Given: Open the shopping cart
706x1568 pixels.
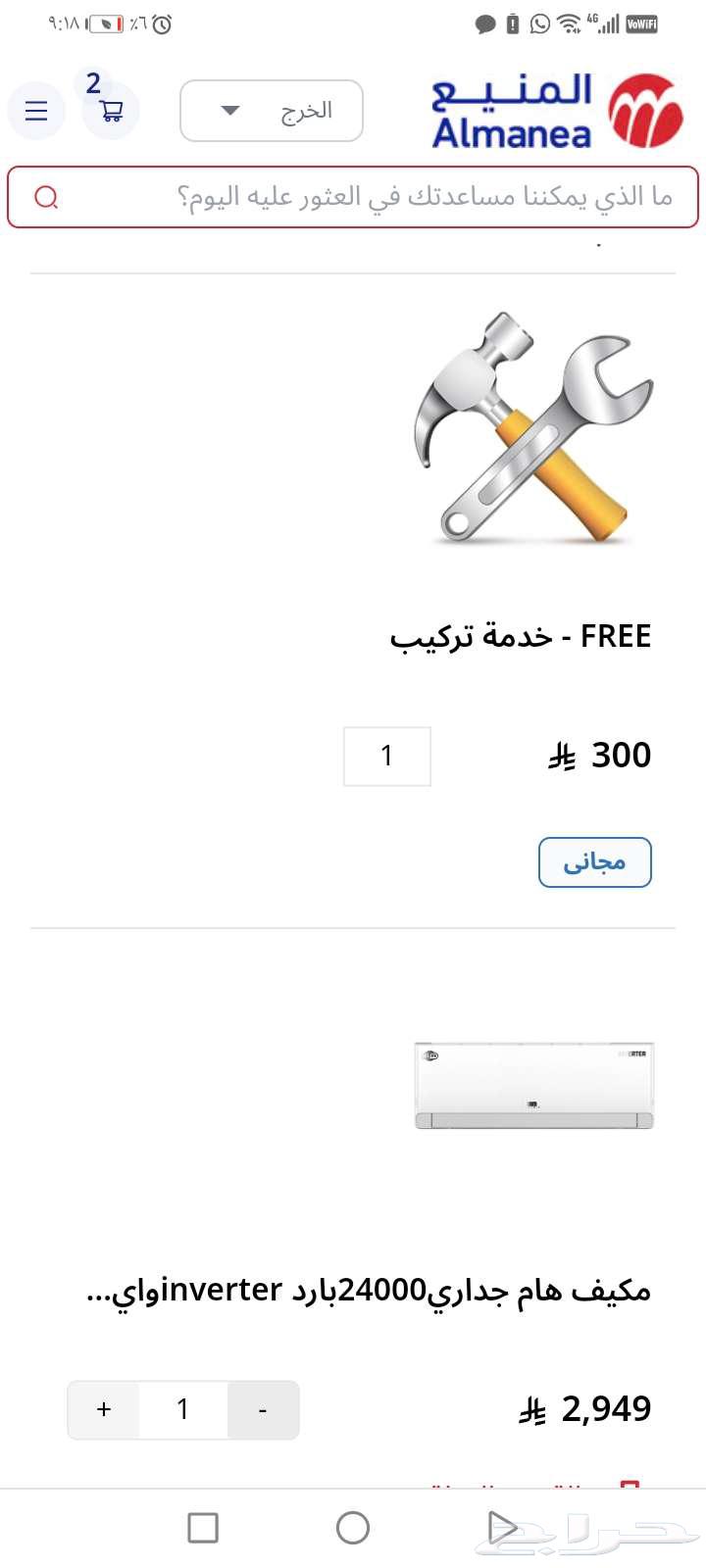Looking at the screenshot, I should [110, 113].
